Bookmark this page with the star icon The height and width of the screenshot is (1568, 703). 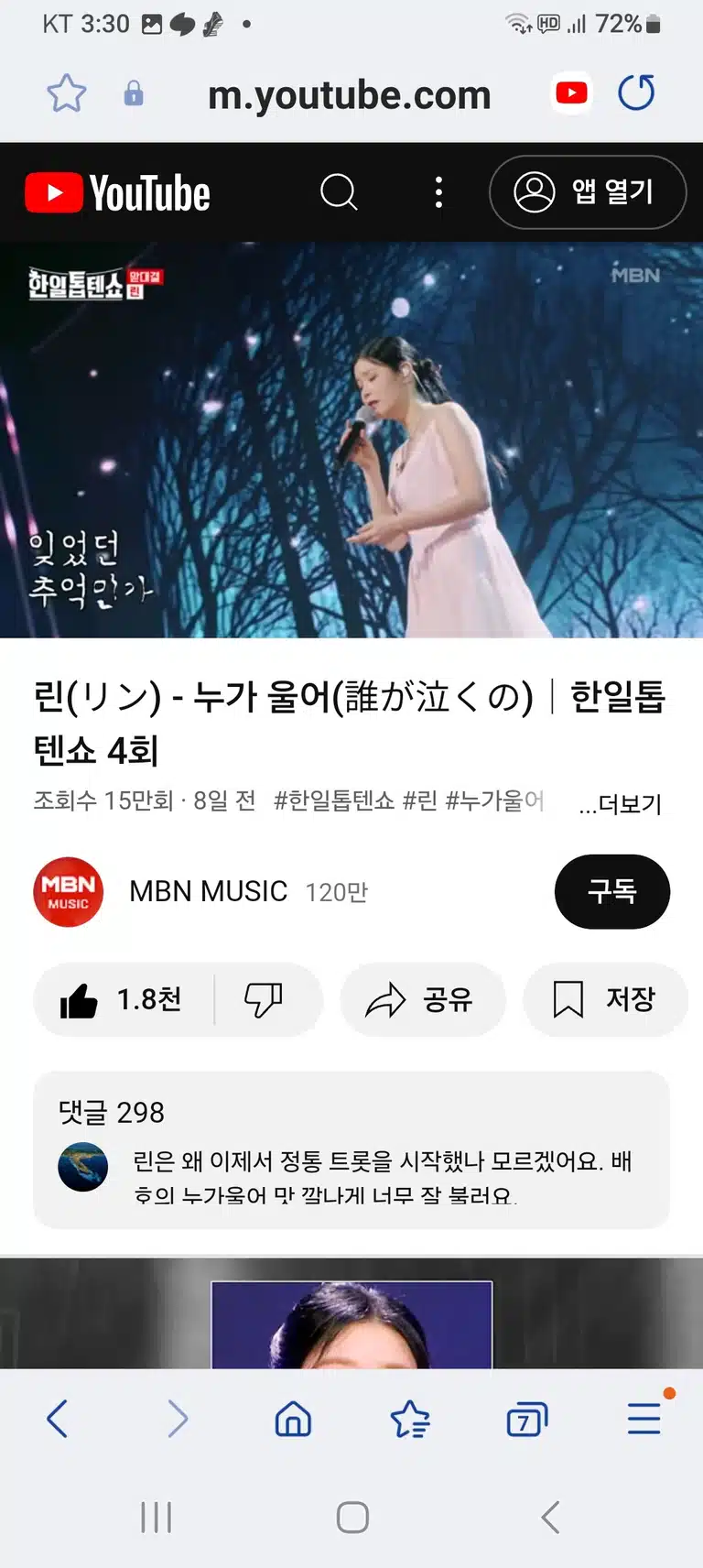(x=66, y=93)
